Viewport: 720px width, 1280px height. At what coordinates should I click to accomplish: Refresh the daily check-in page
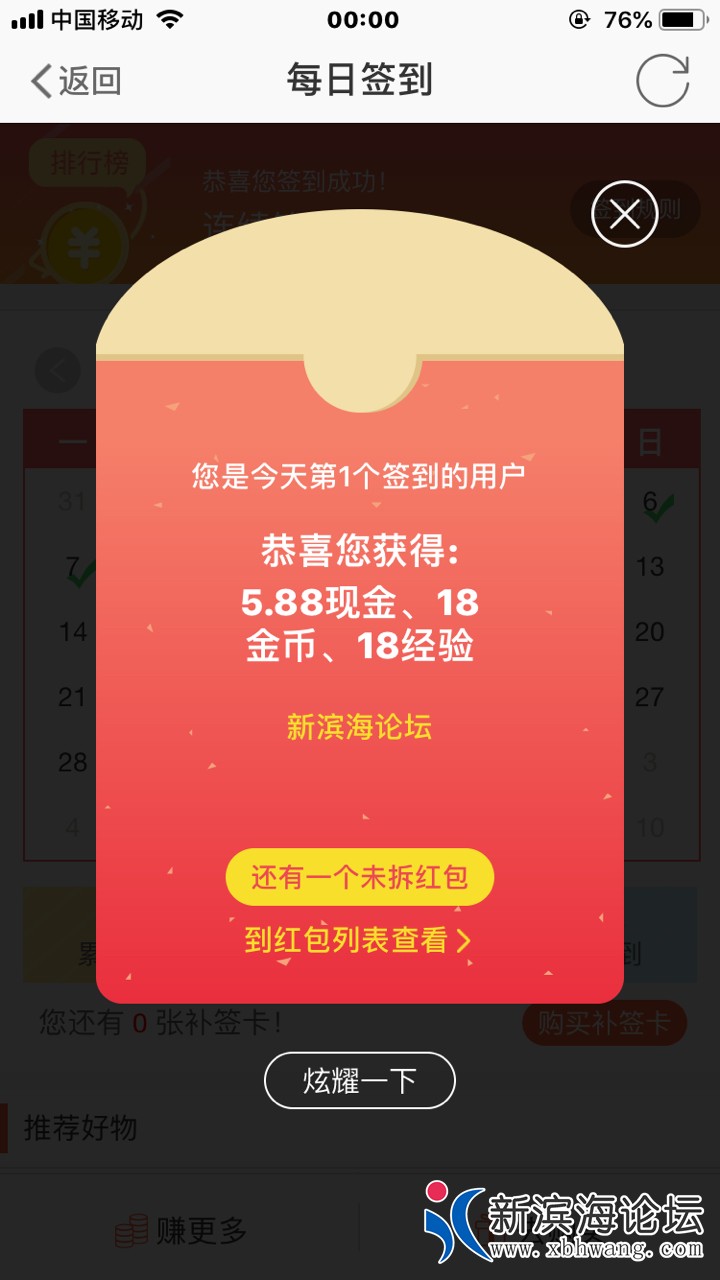[x=663, y=81]
